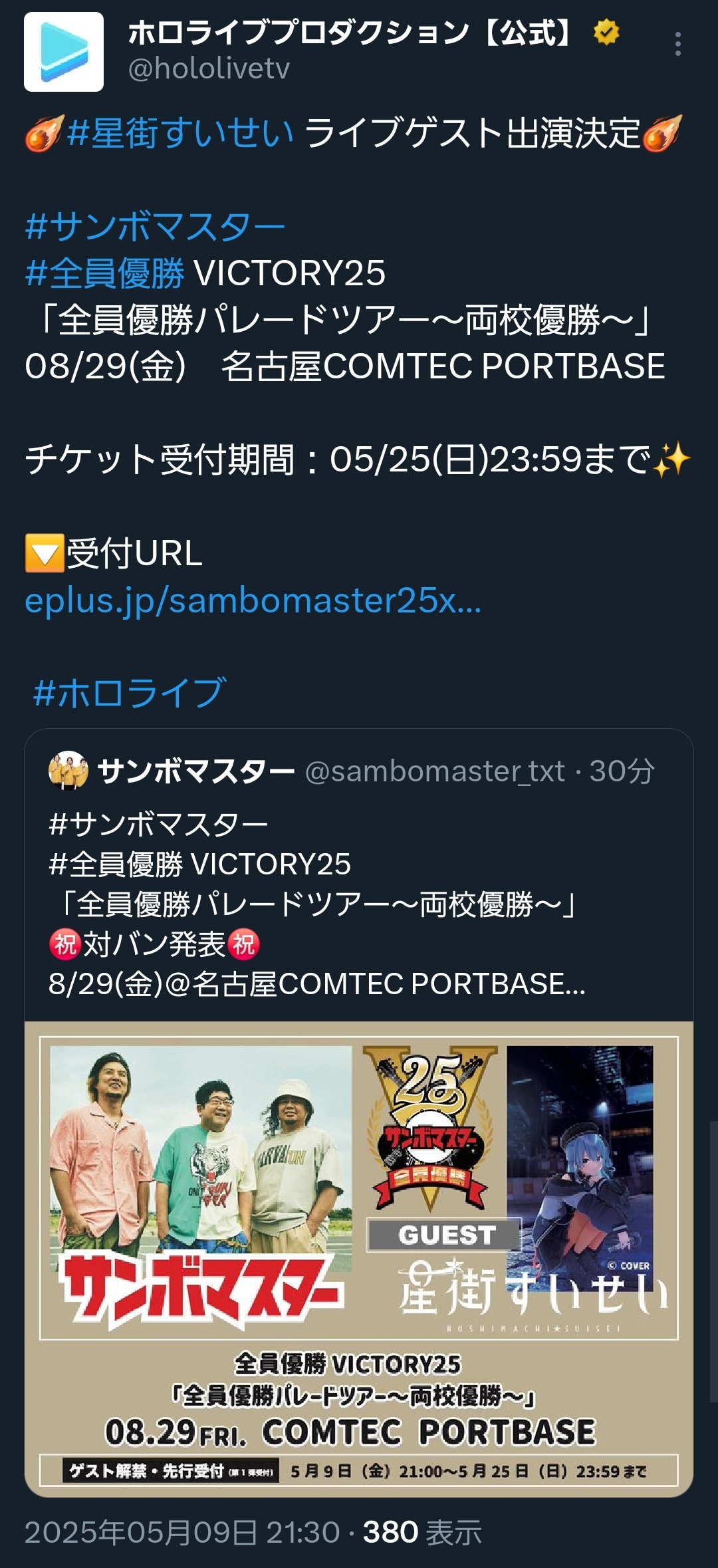This screenshot has width=718, height=1568.
Task: Open the ホロライブプロダクション account name
Action: click(x=351, y=33)
